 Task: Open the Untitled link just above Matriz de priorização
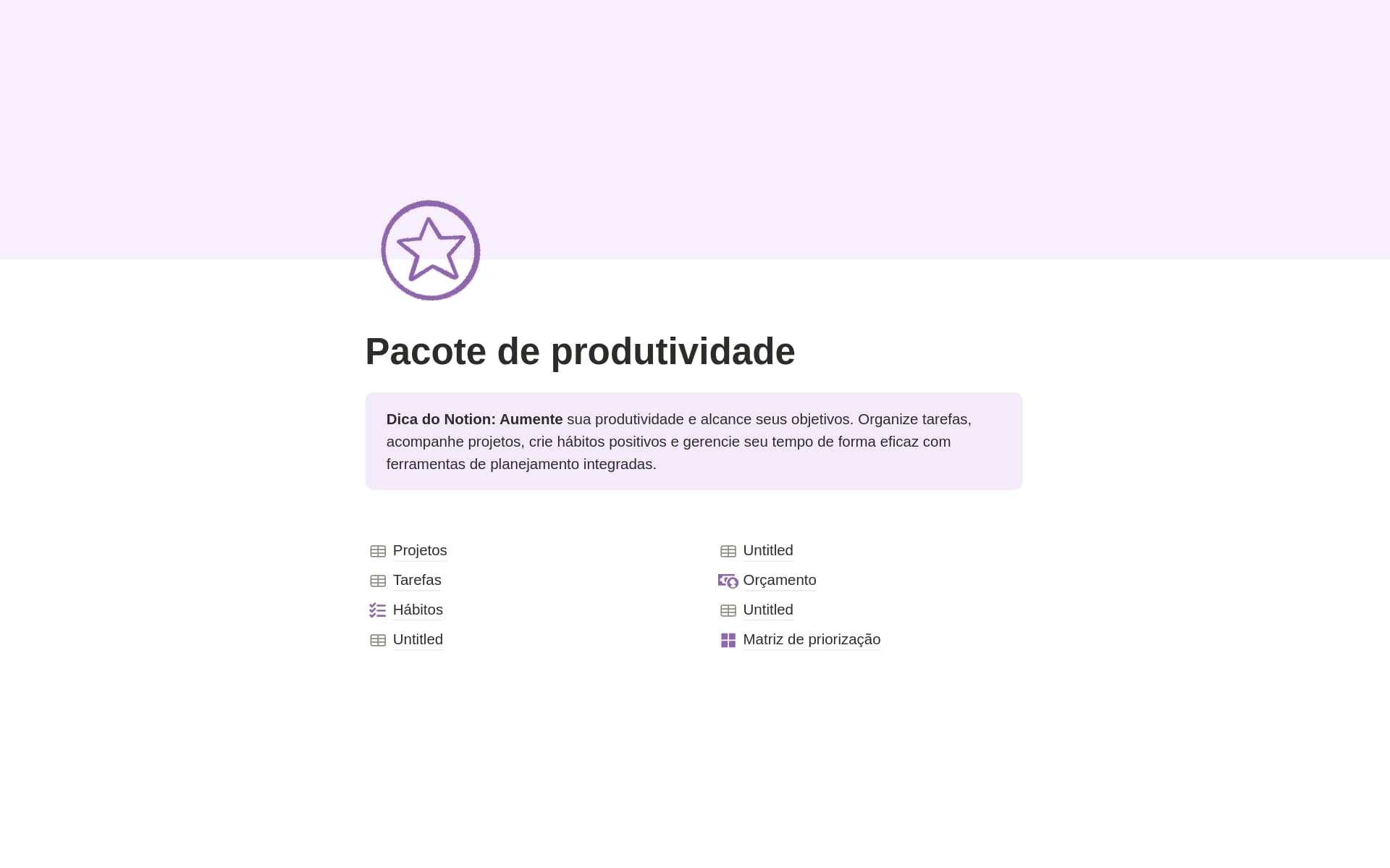[767, 610]
